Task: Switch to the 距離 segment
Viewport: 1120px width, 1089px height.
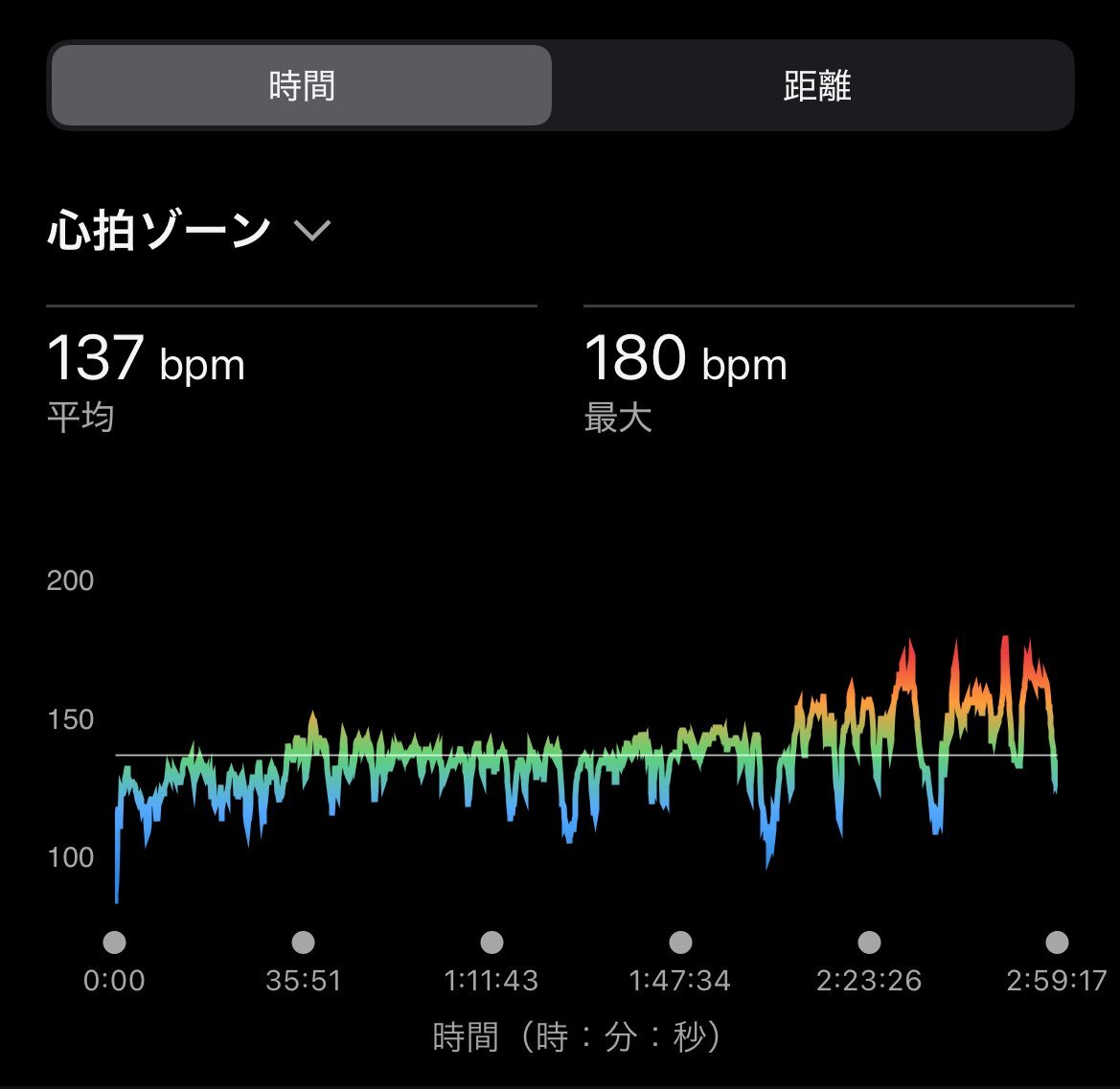Action: pos(815,86)
